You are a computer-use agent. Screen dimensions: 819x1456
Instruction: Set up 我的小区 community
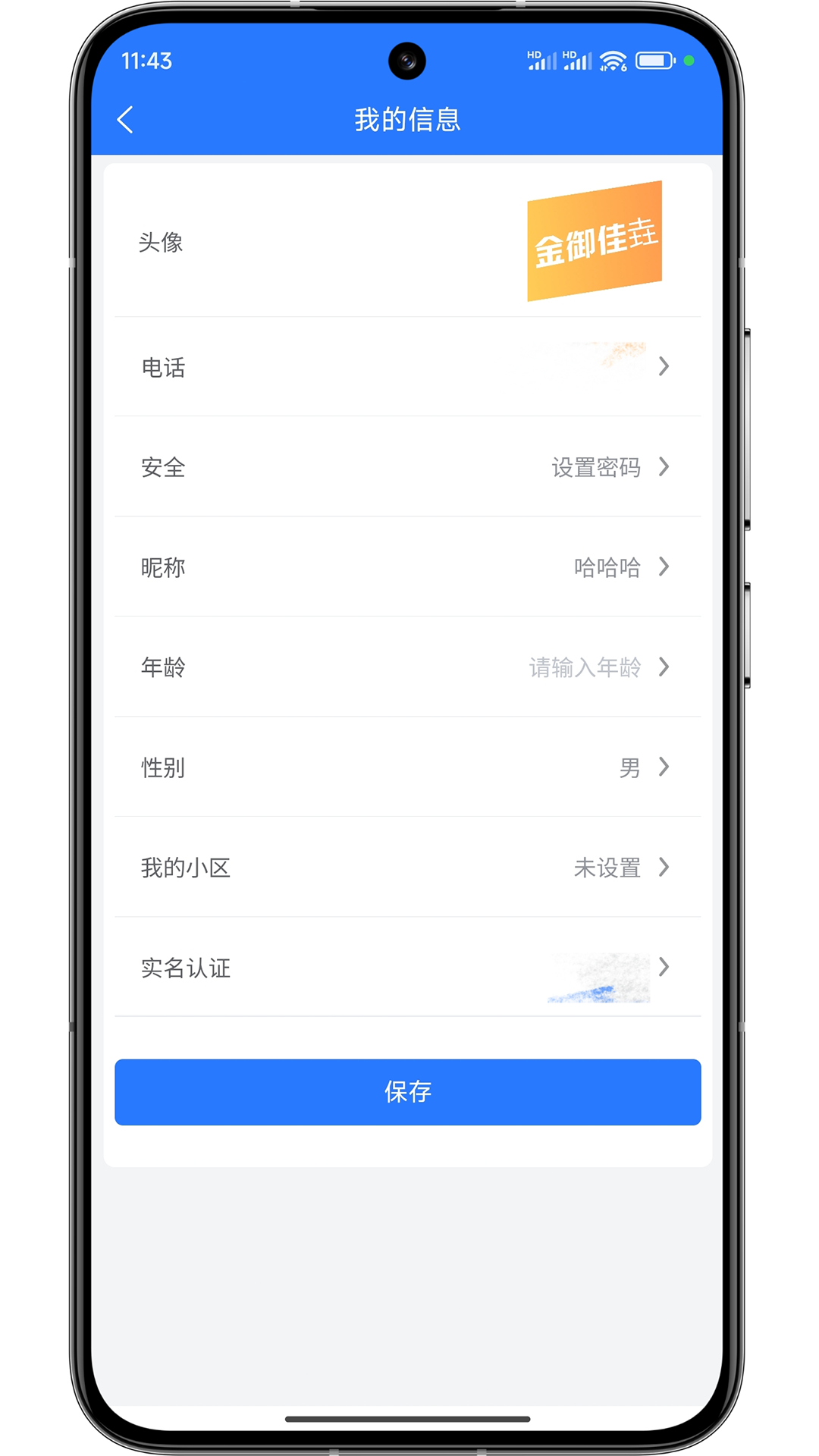pyautogui.click(x=408, y=868)
